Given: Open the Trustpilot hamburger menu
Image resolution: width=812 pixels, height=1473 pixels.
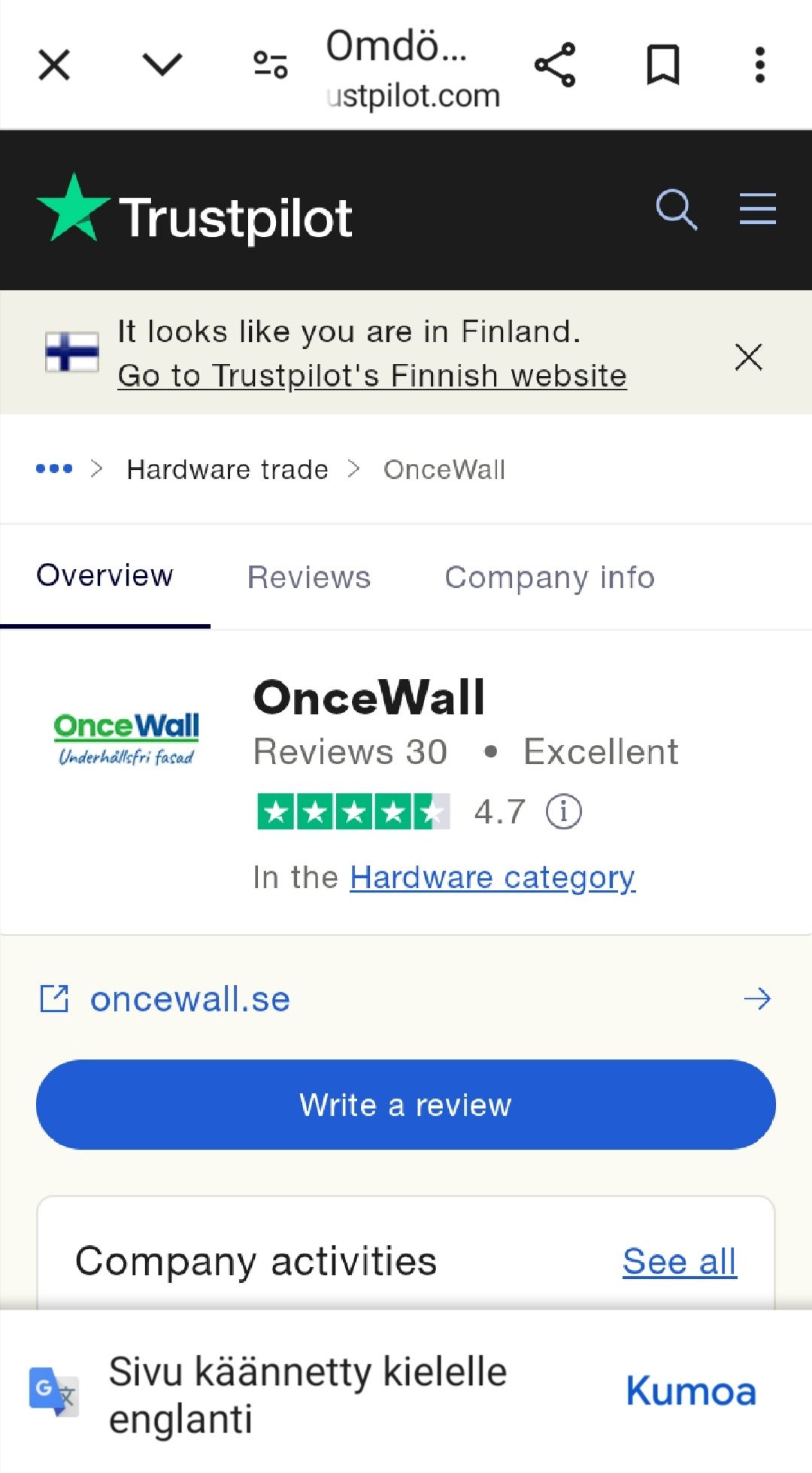Looking at the screenshot, I should tap(757, 209).
